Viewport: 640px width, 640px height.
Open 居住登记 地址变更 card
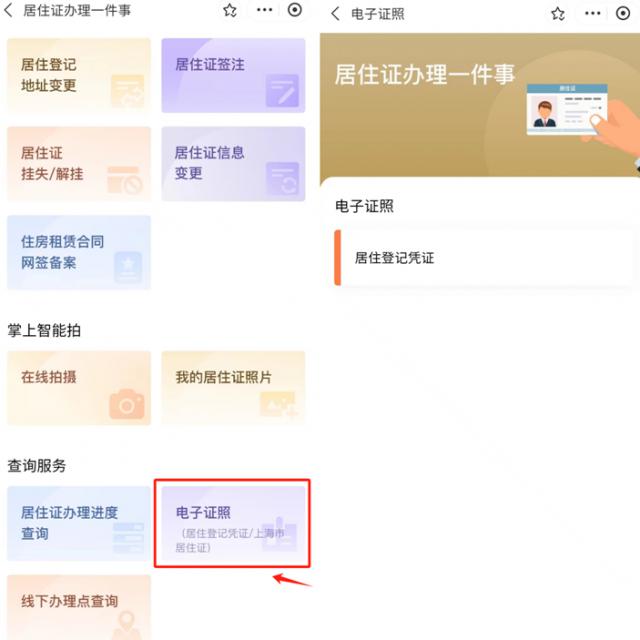click(79, 75)
